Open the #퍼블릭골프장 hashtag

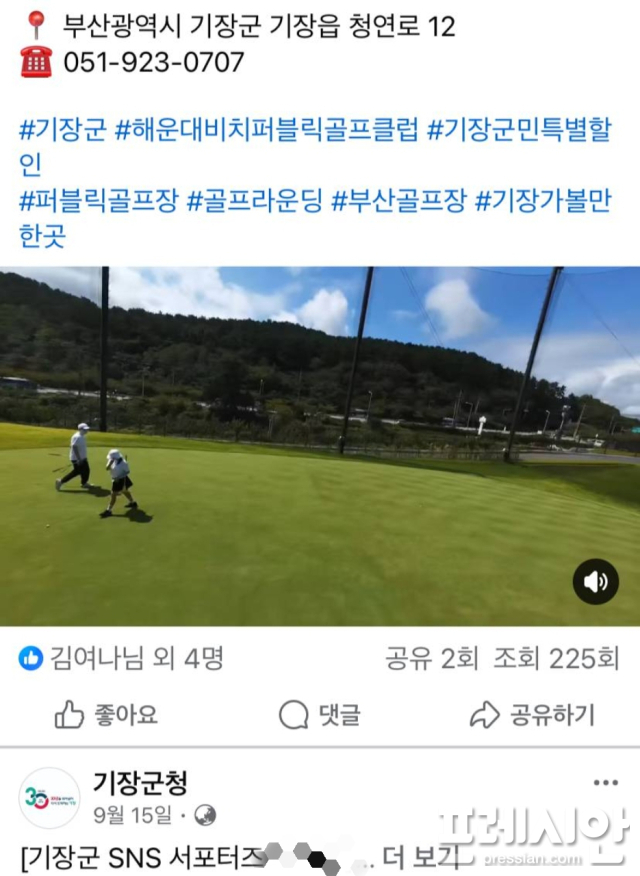point(98,200)
